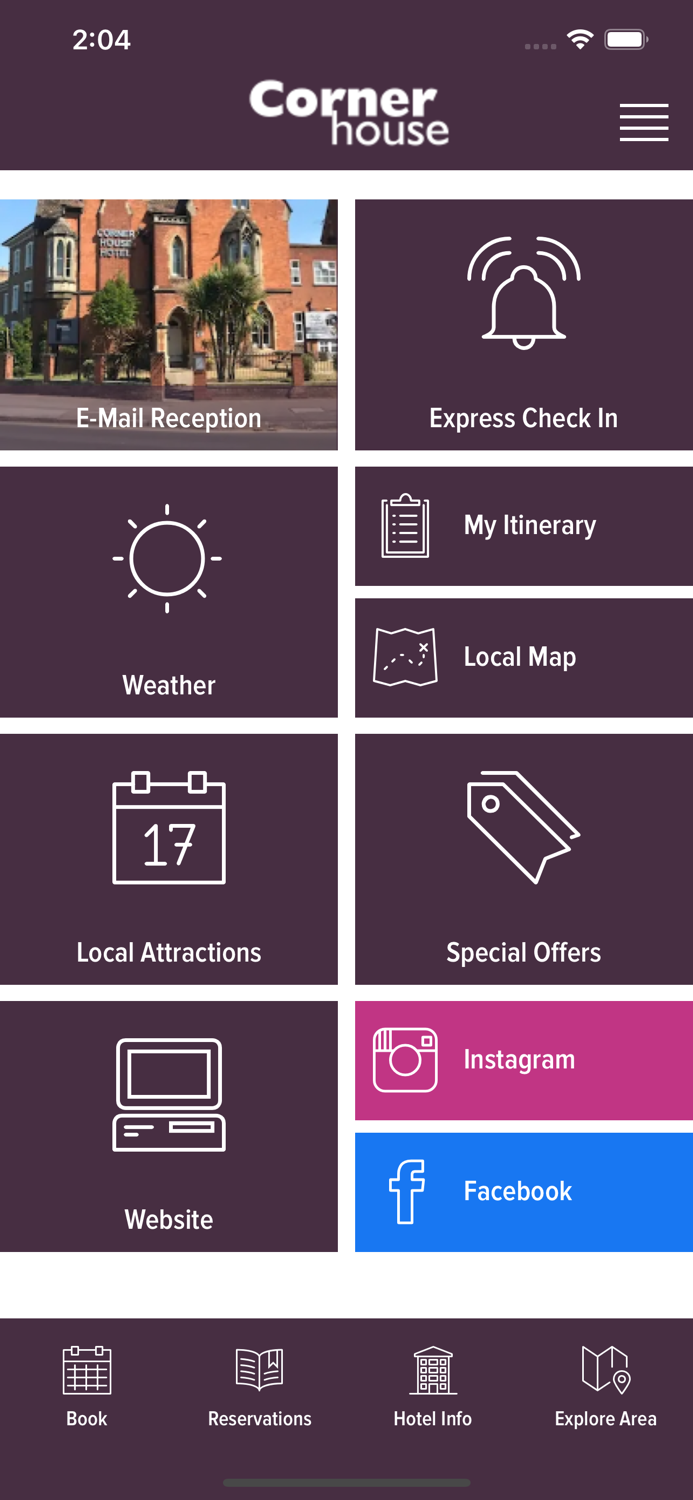View Special Offers
This screenshot has height=1500, width=693.
(x=523, y=859)
